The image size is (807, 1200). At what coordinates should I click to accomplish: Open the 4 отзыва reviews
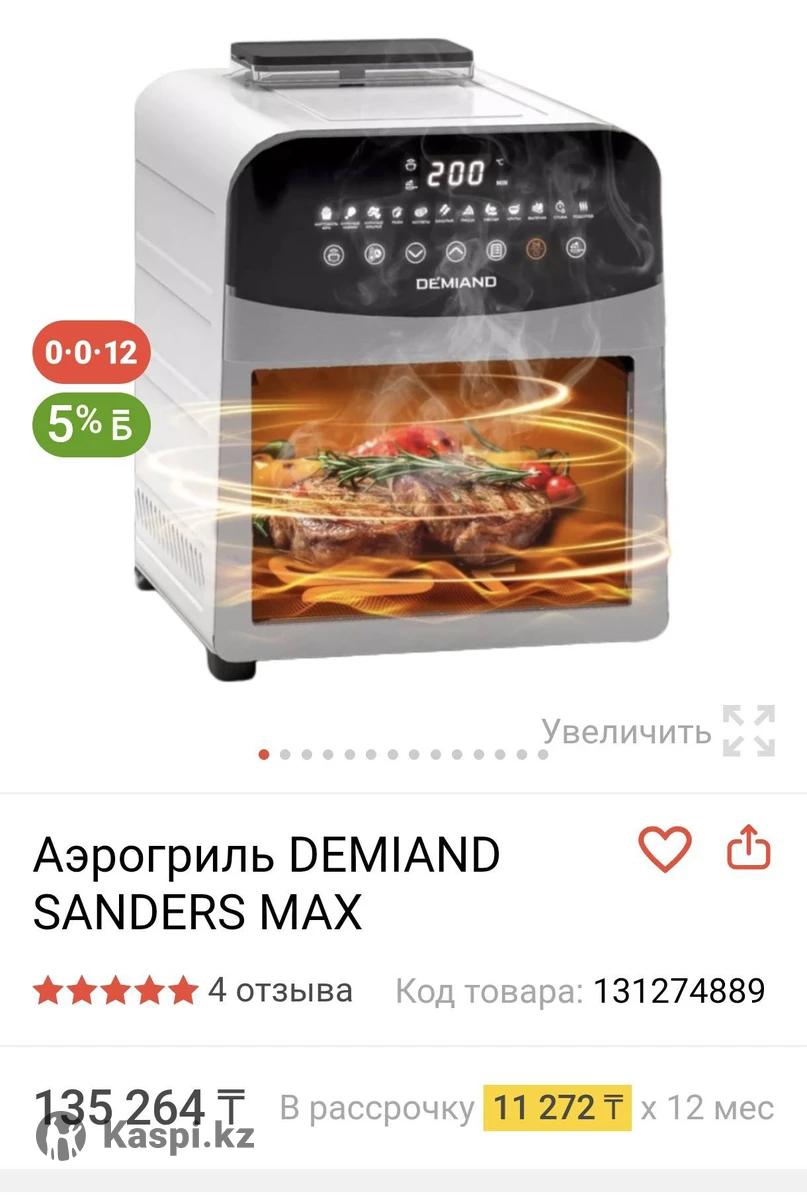280,990
